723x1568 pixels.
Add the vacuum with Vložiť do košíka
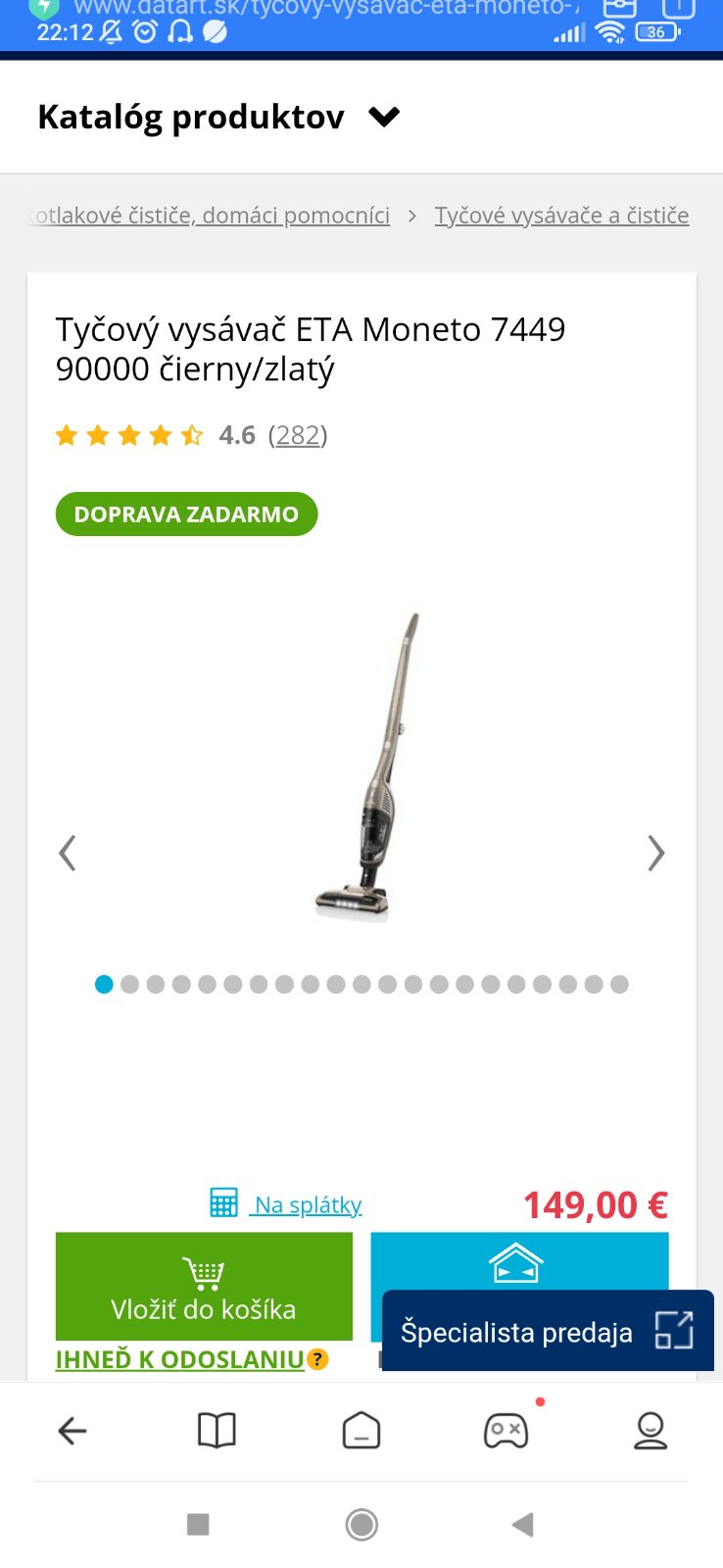(204, 1286)
